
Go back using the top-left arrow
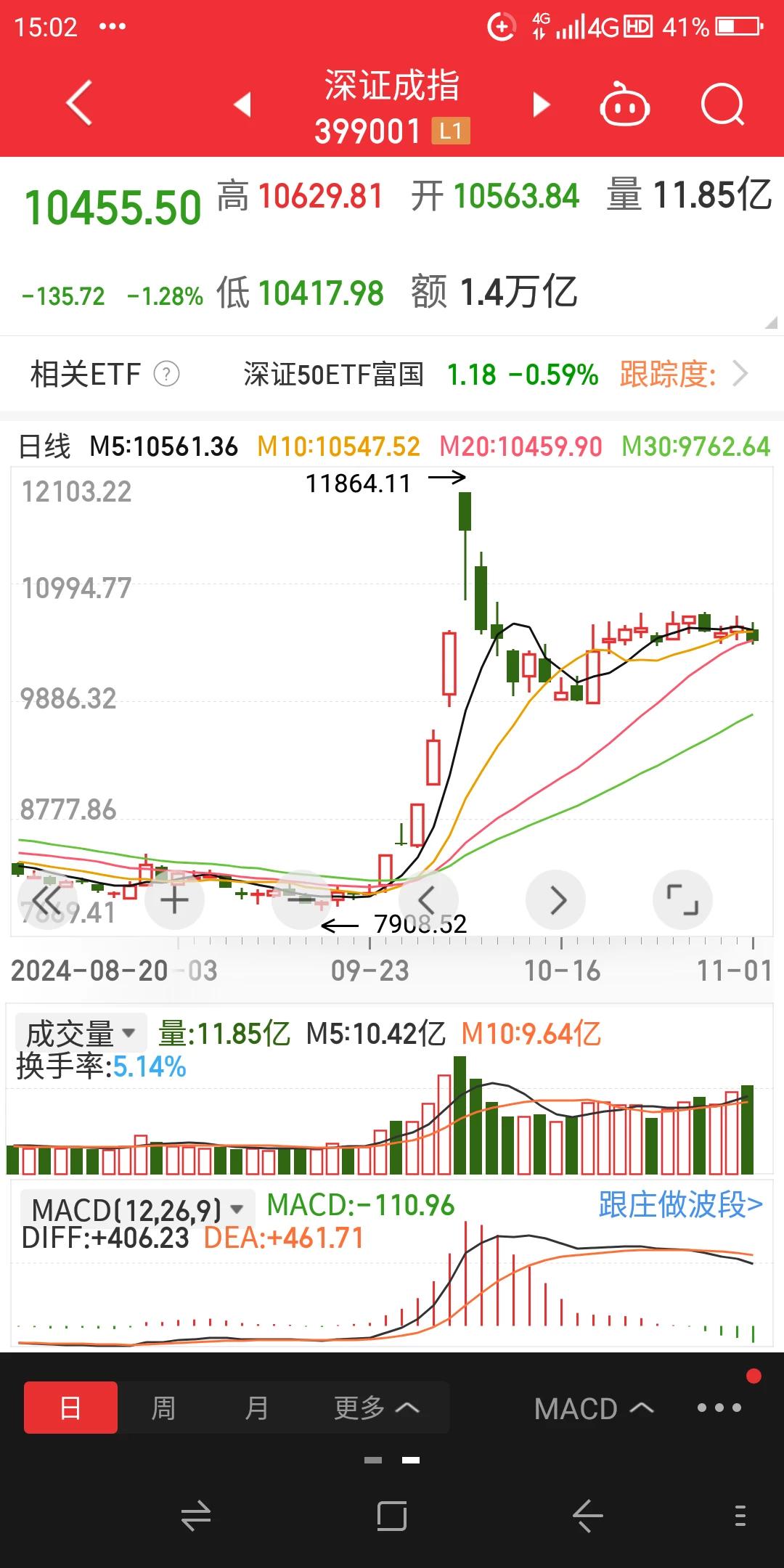79,104
